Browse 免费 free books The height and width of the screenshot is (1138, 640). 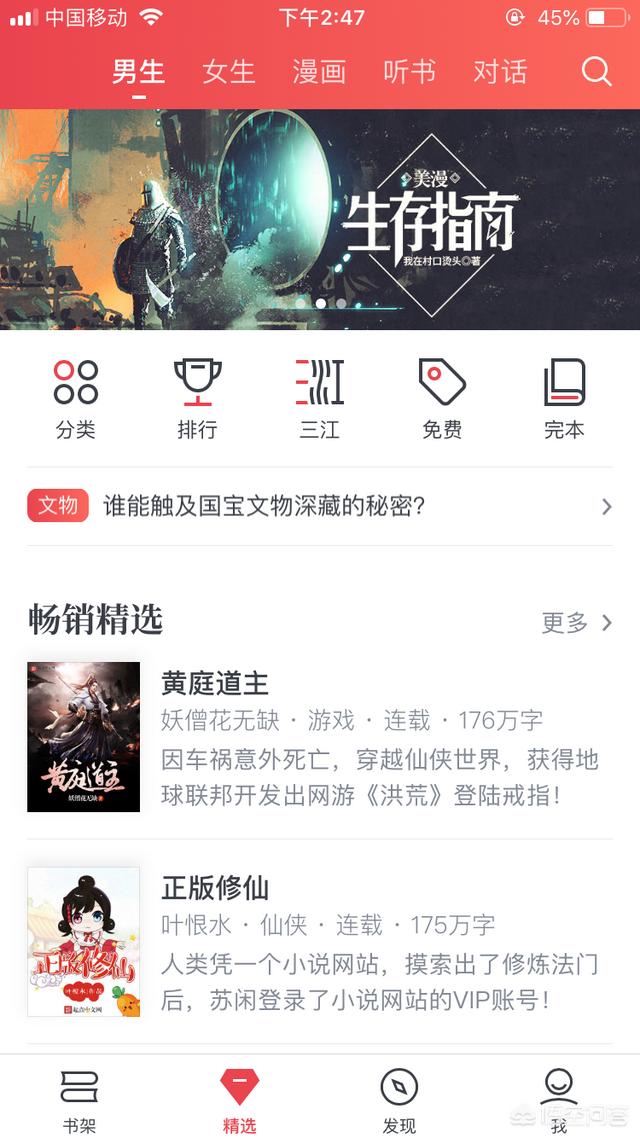(442, 398)
